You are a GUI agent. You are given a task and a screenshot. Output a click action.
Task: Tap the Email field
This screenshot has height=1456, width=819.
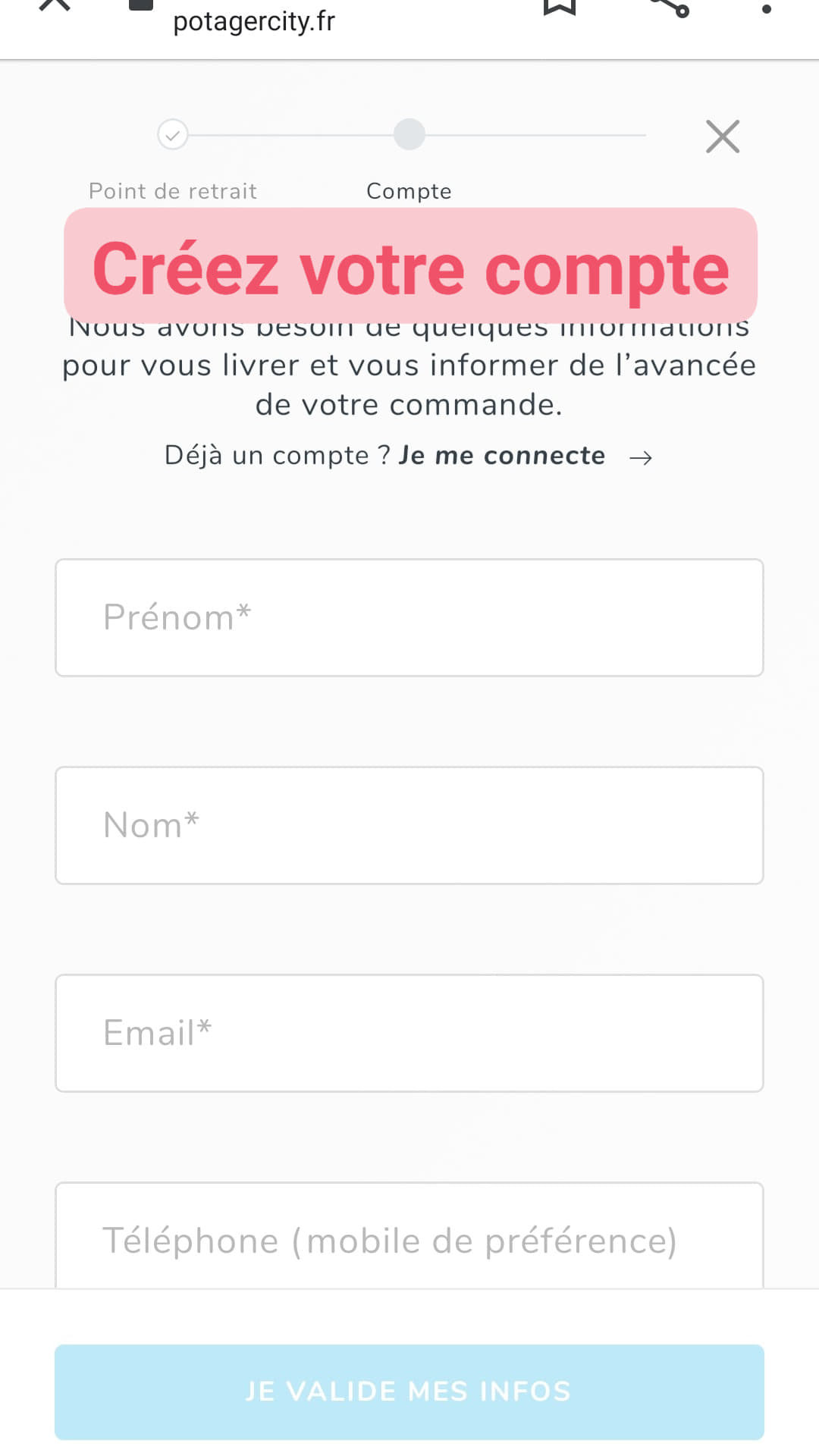(x=409, y=1033)
